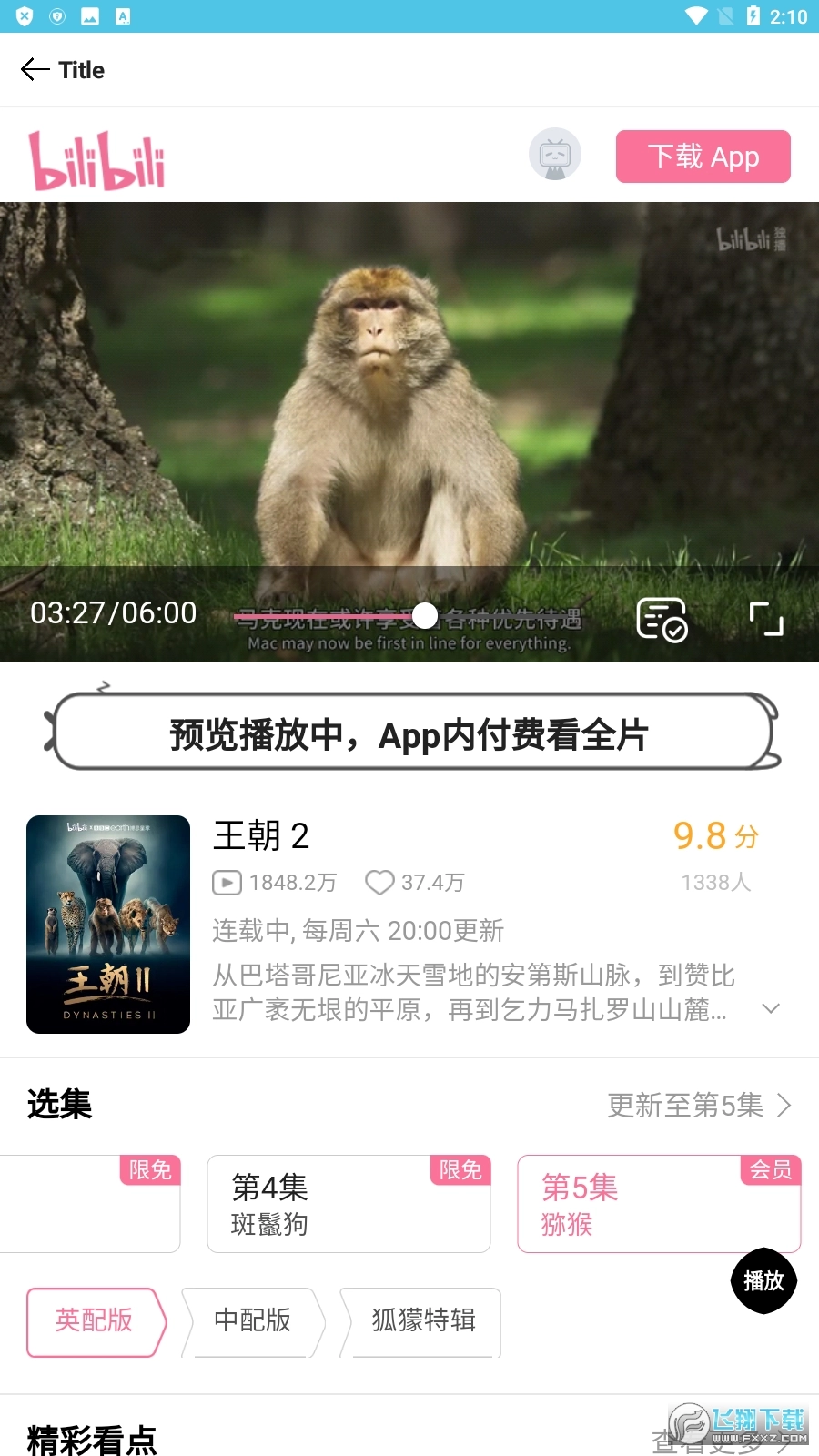The height and width of the screenshot is (1456, 819).
Task: Enter fullscreen using the expand icon
Action: (769, 617)
